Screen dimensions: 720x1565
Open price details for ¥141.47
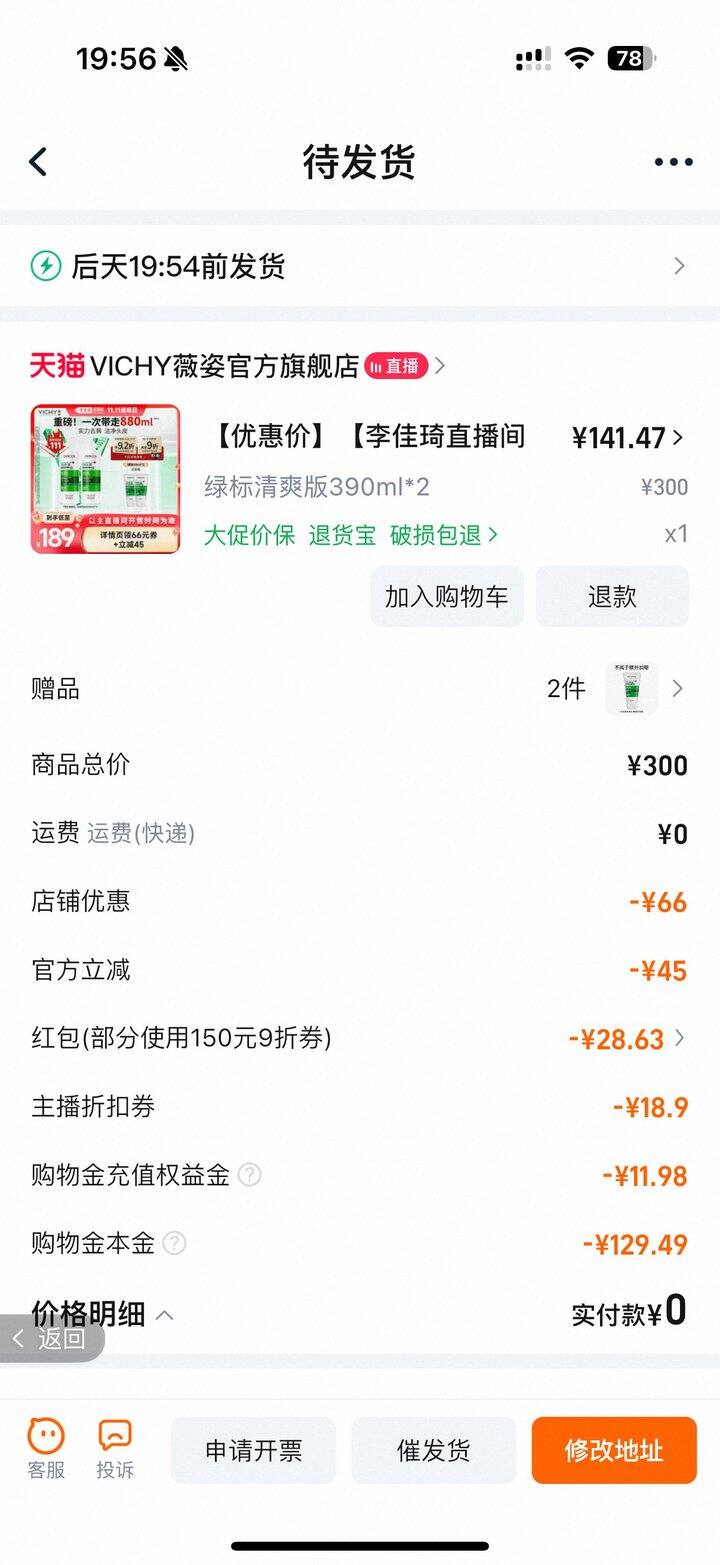[628, 437]
